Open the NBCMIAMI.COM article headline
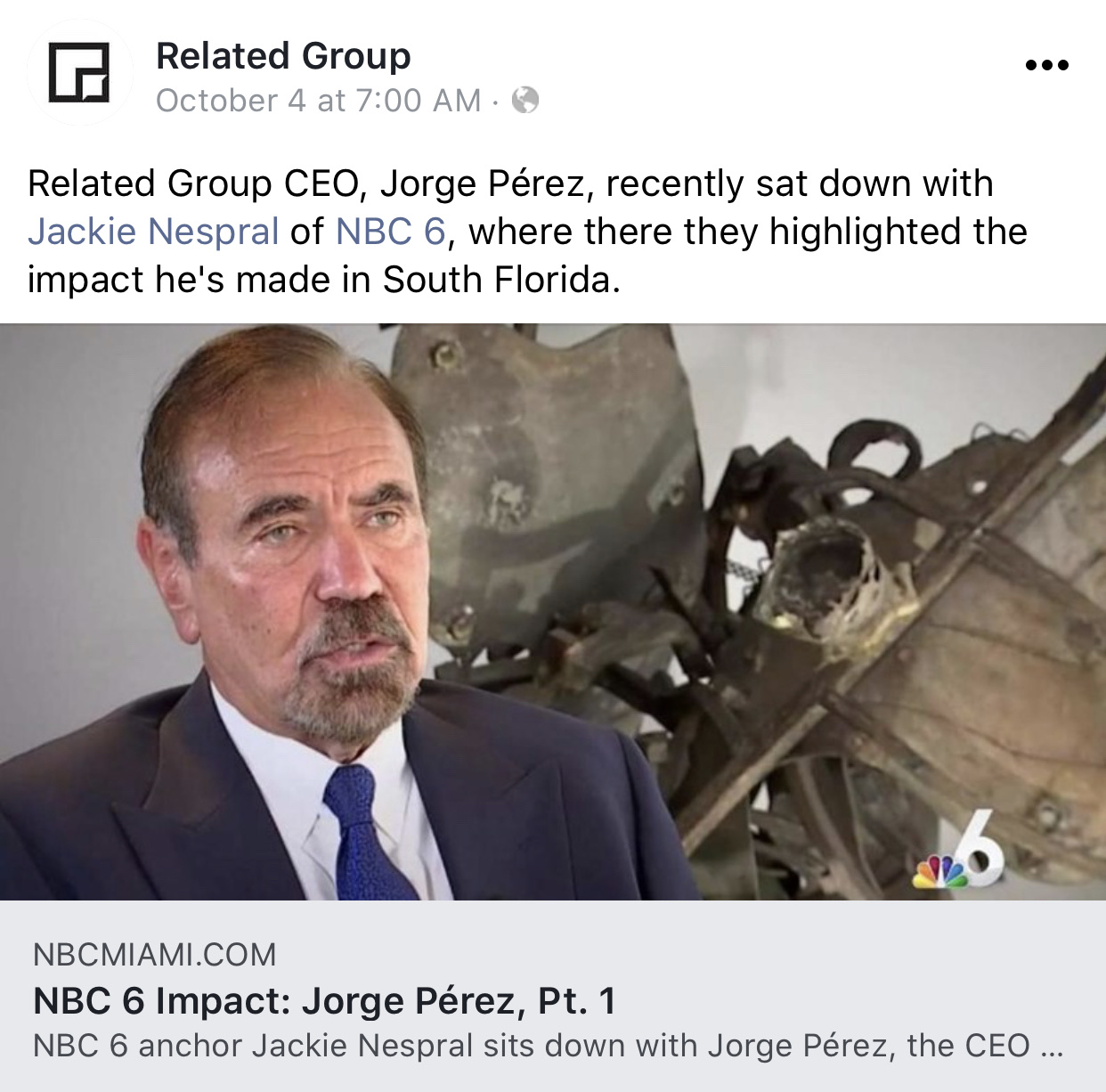The height and width of the screenshot is (1092, 1106). pyautogui.click(x=324, y=1001)
